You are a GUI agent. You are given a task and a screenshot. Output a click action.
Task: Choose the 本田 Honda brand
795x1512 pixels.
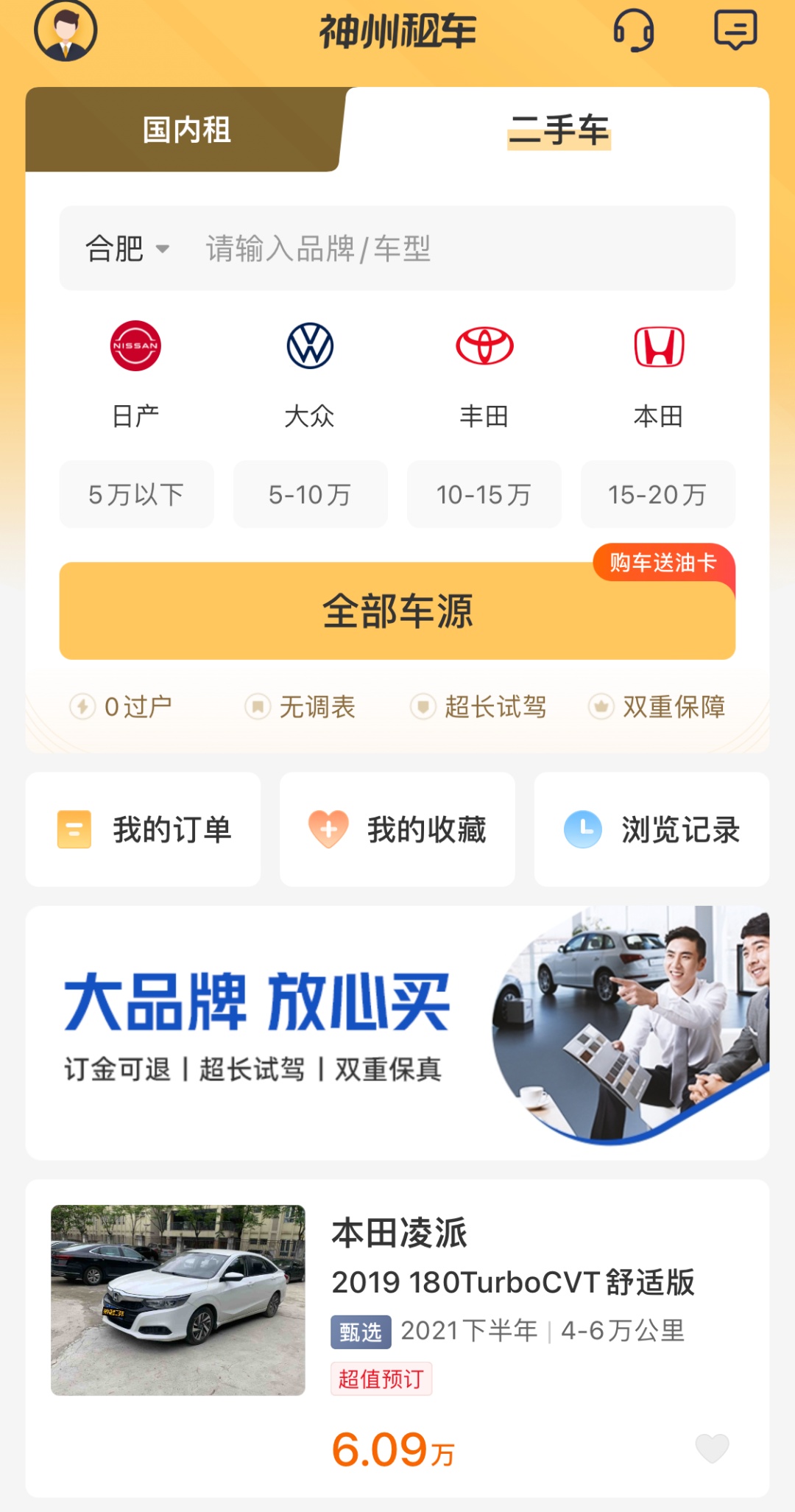[x=659, y=373]
